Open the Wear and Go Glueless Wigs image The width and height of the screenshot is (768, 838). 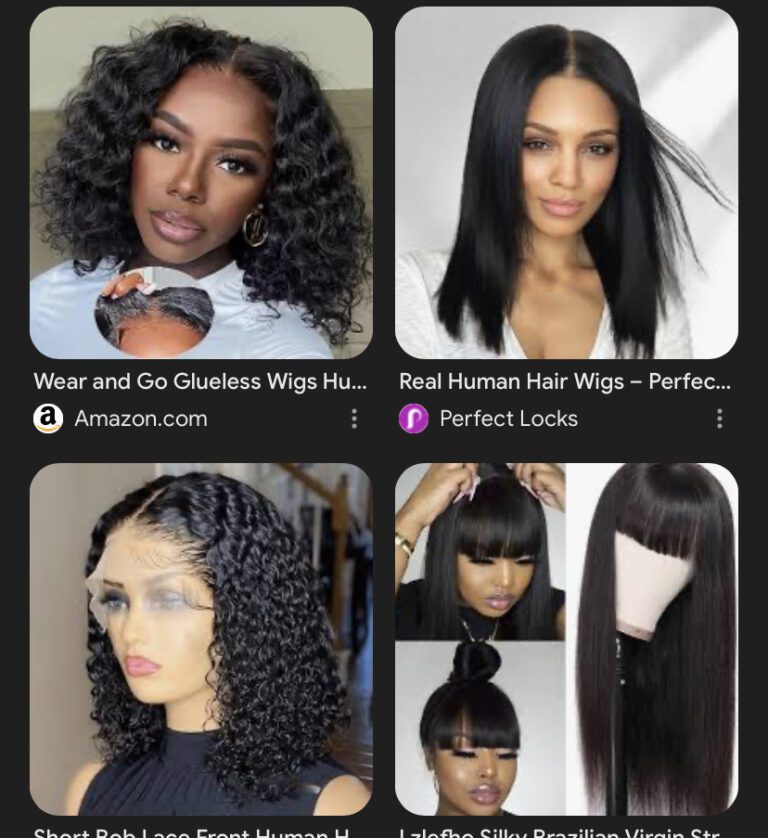tap(201, 183)
